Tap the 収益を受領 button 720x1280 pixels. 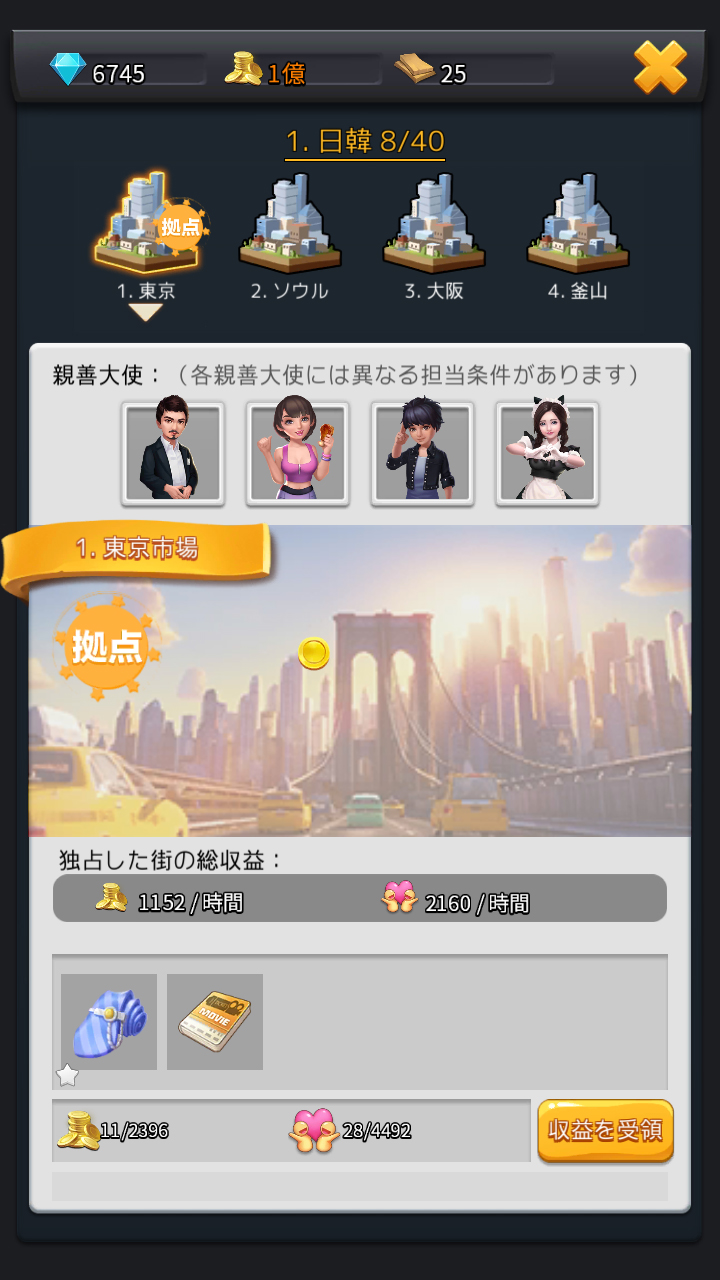[605, 1131]
